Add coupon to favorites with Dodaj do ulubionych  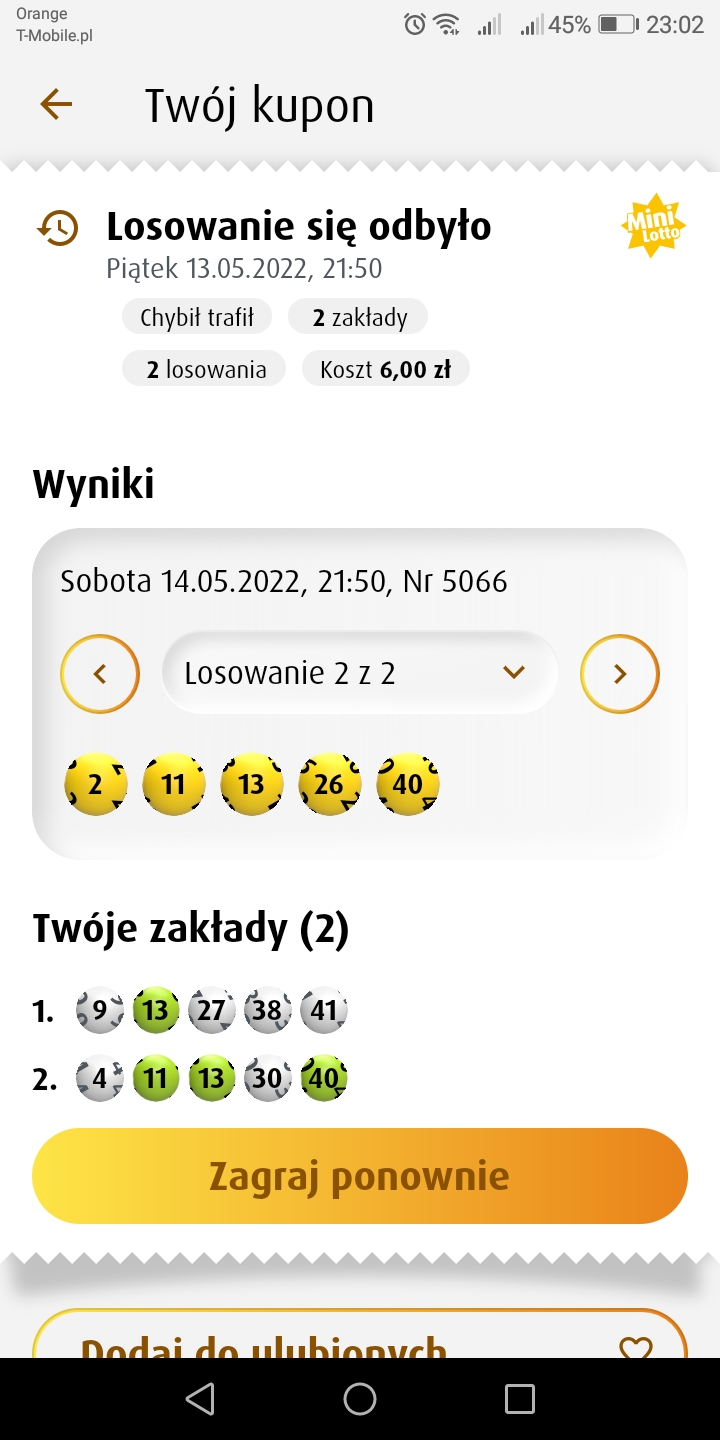click(360, 1338)
